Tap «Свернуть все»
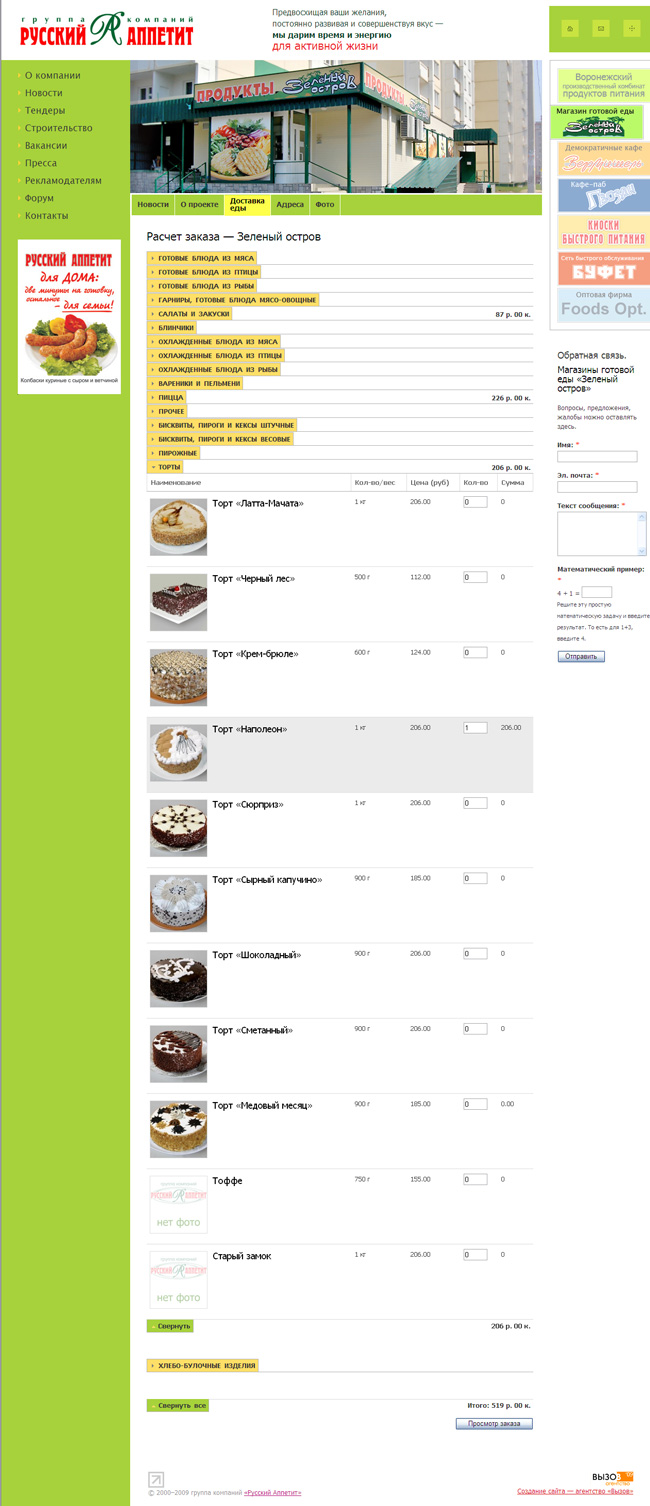The width and height of the screenshot is (650, 1506). [x=180, y=1405]
